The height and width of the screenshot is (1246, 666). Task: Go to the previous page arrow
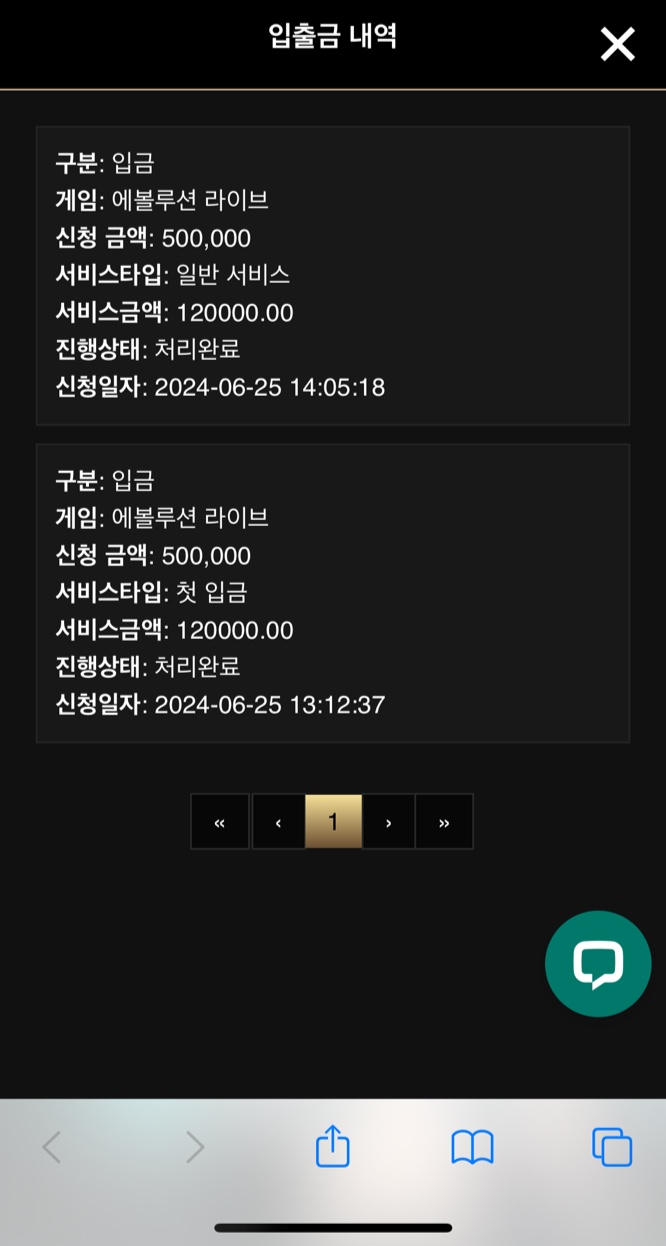click(x=278, y=822)
